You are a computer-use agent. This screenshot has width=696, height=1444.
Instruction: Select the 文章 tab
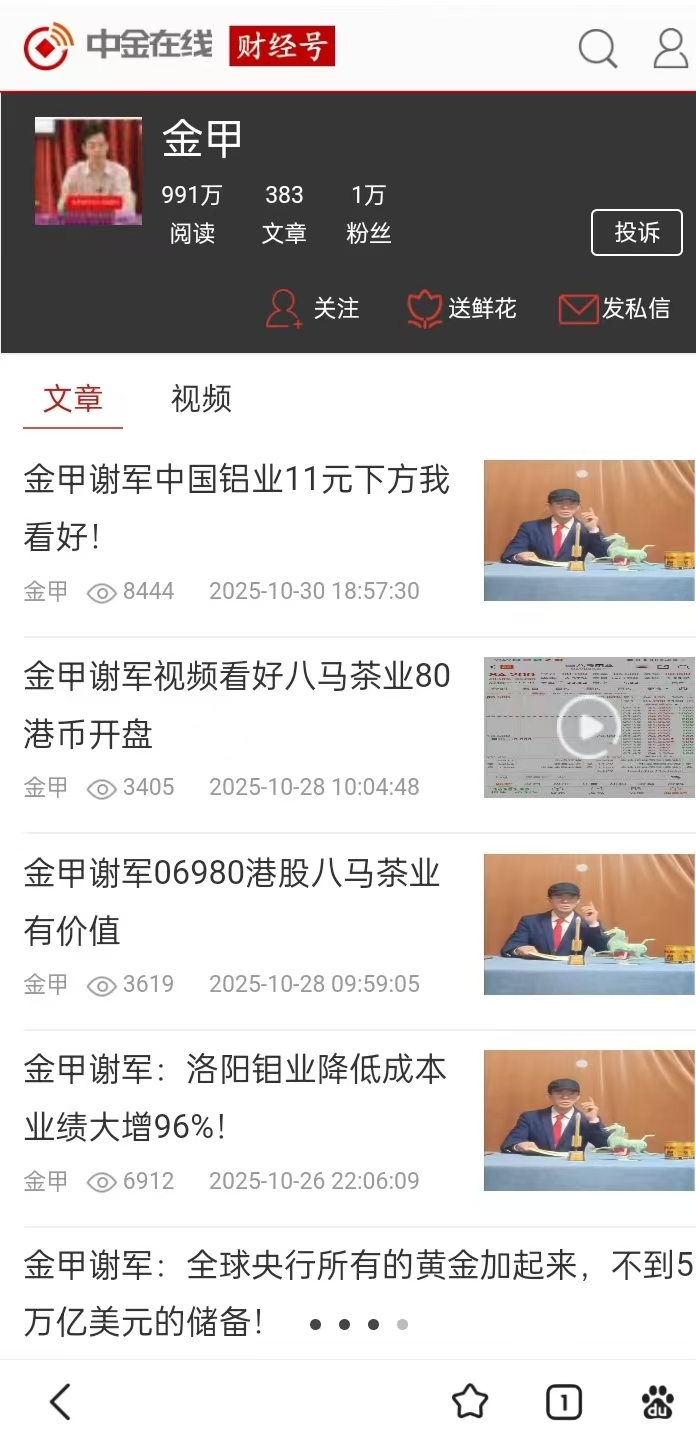pyautogui.click(x=73, y=398)
